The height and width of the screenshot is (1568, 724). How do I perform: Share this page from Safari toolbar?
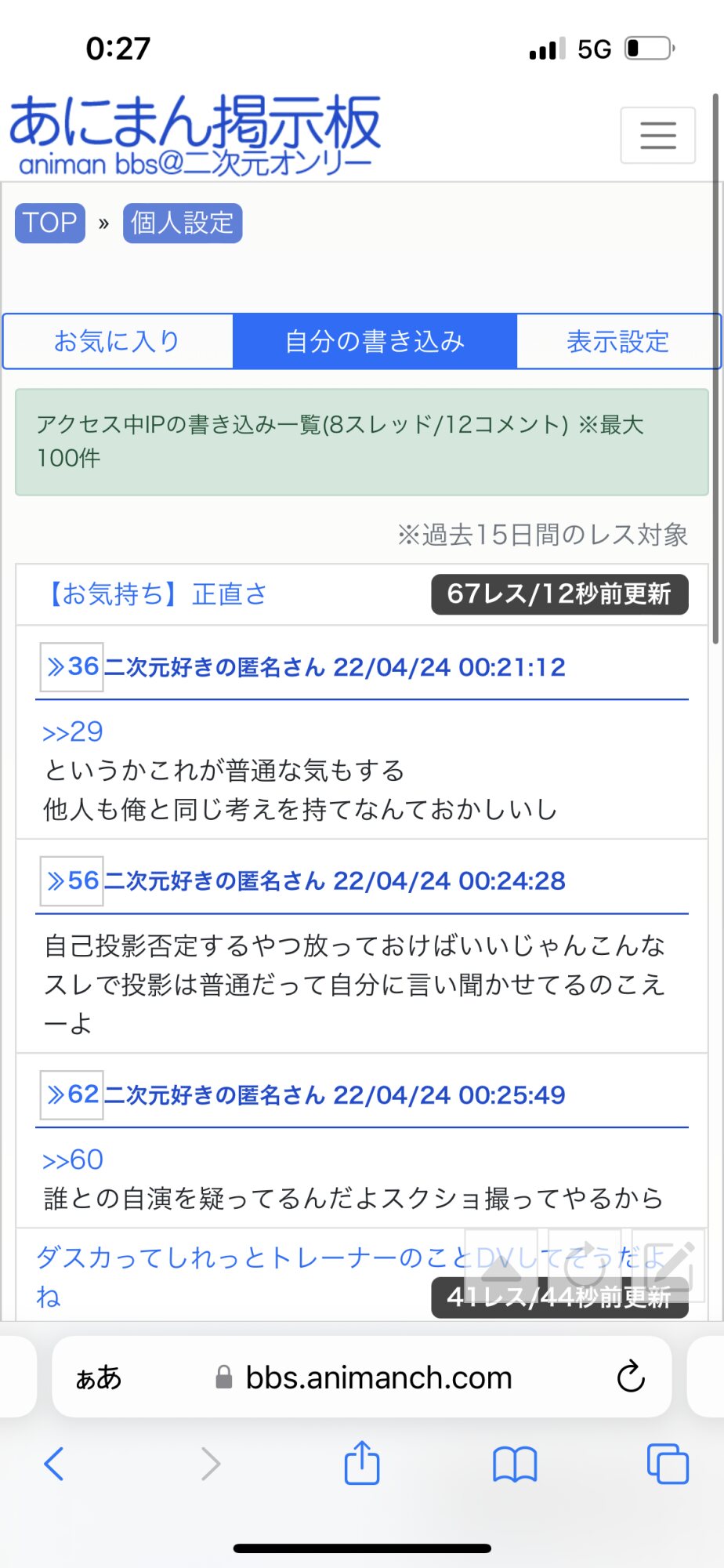click(x=362, y=1462)
